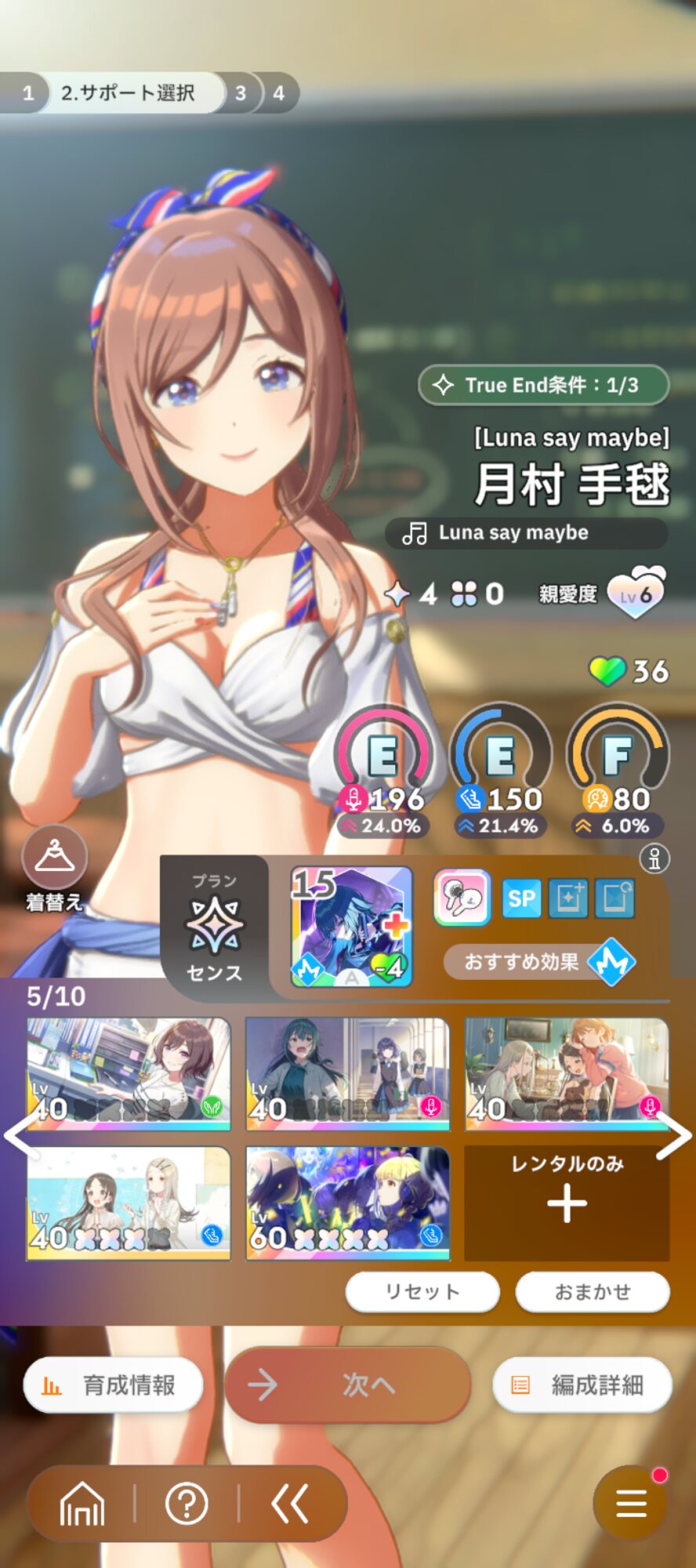Auto-fill supports with おまかせ
This screenshot has height=1568, width=696.
[x=593, y=1291]
